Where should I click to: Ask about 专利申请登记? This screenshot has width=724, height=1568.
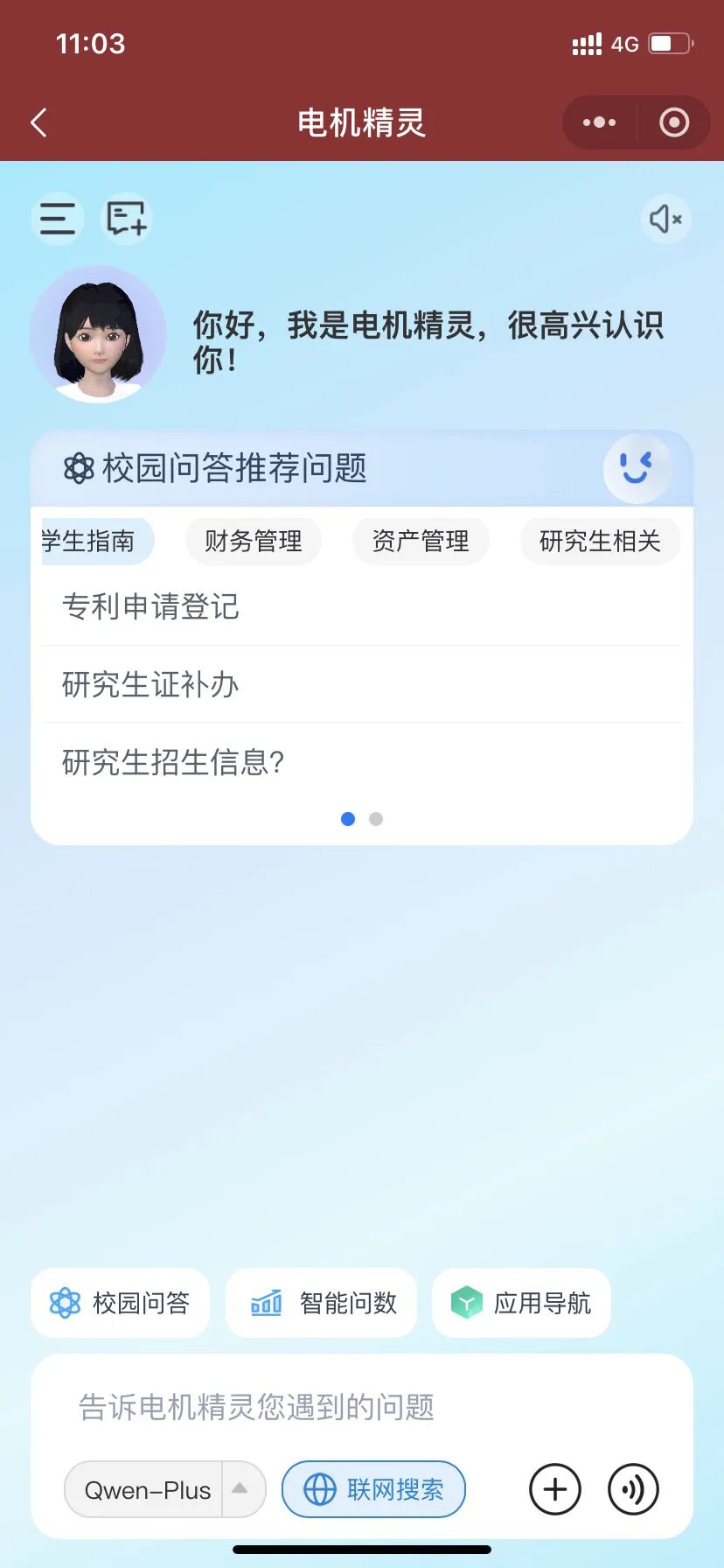(x=150, y=606)
